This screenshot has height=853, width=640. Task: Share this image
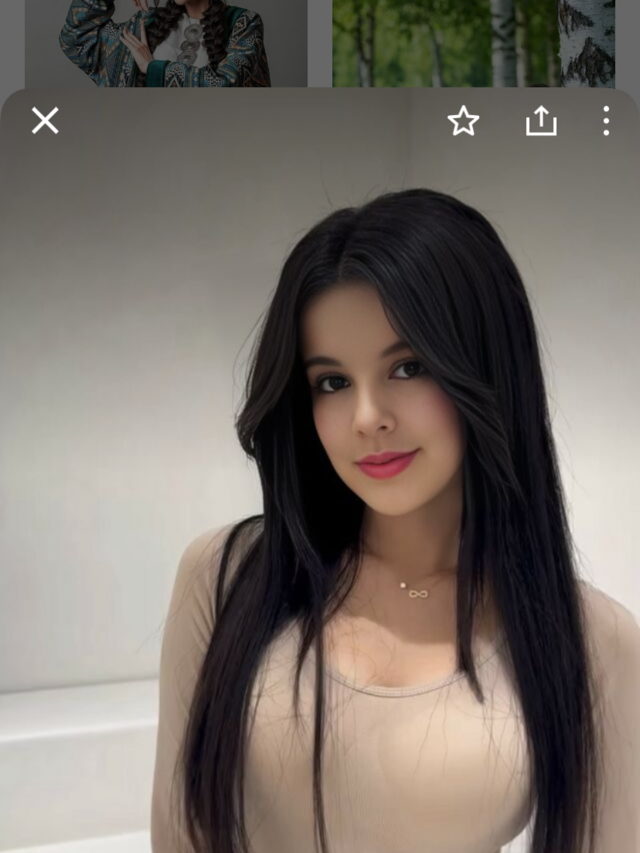pyautogui.click(x=541, y=121)
